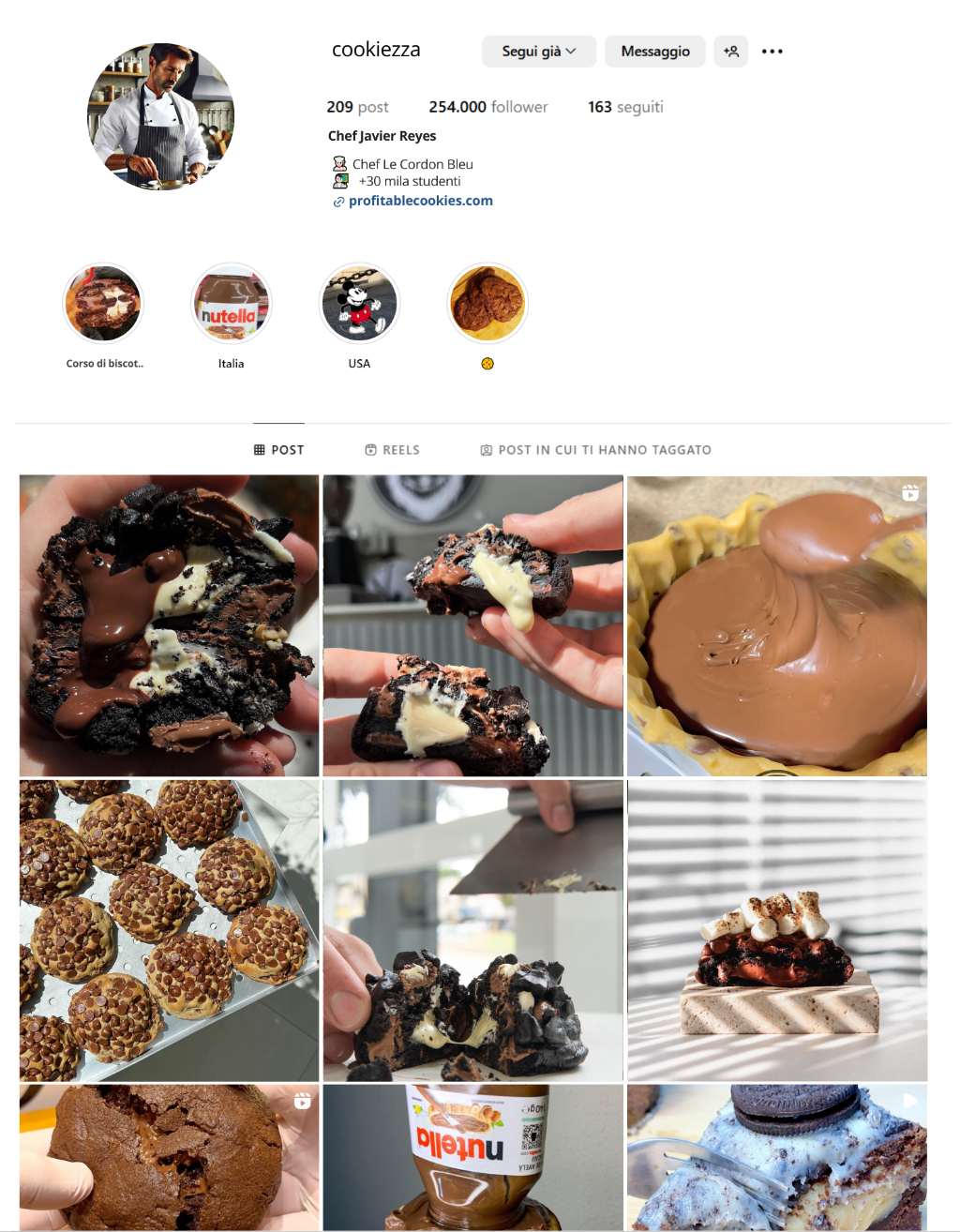The height and width of the screenshot is (1232, 960).
Task: Open the chocolate cream tart reel post
Action: click(776, 625)
